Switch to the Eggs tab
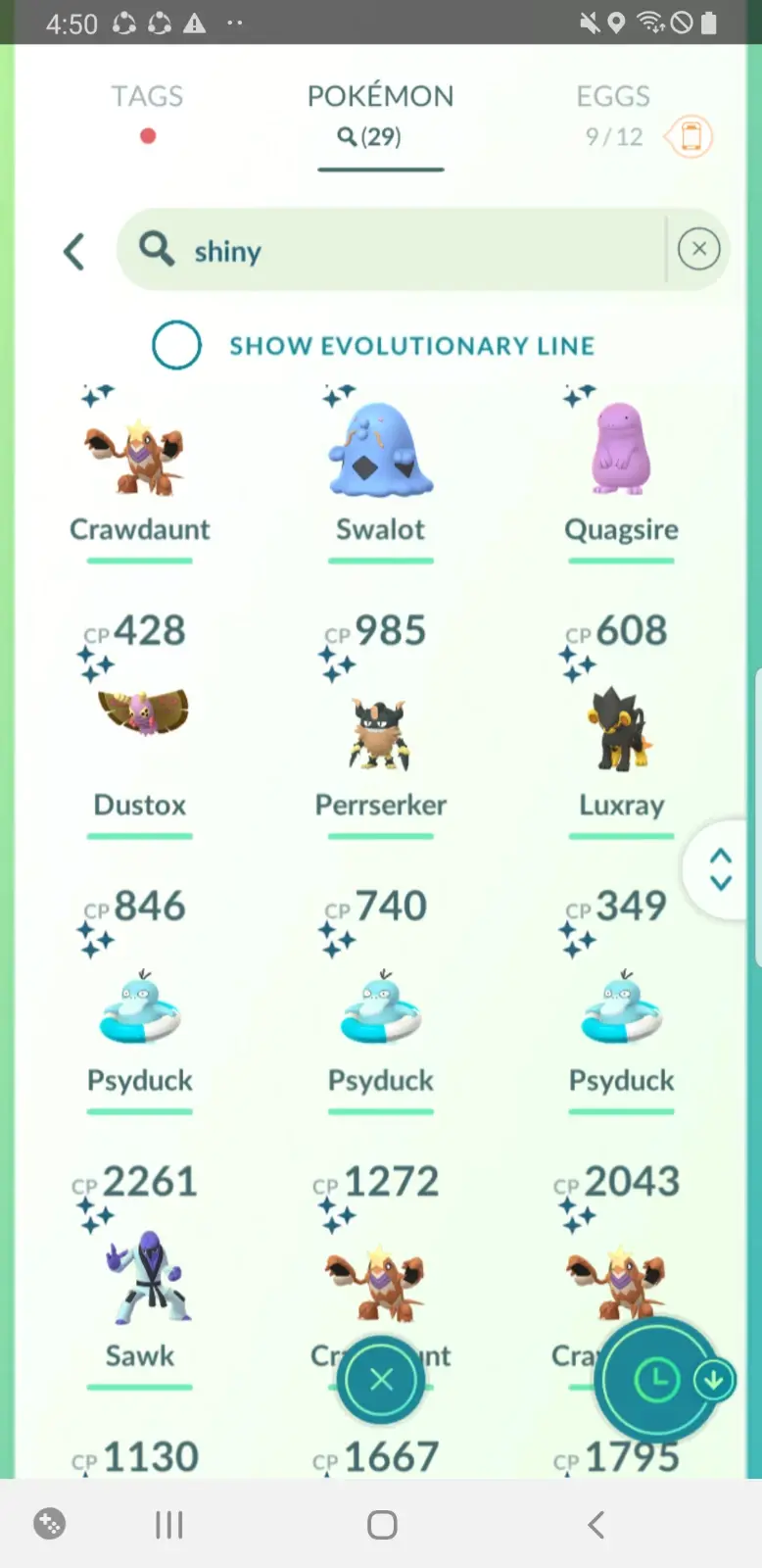Screen dimensions: 762x1568 point(612,97)
